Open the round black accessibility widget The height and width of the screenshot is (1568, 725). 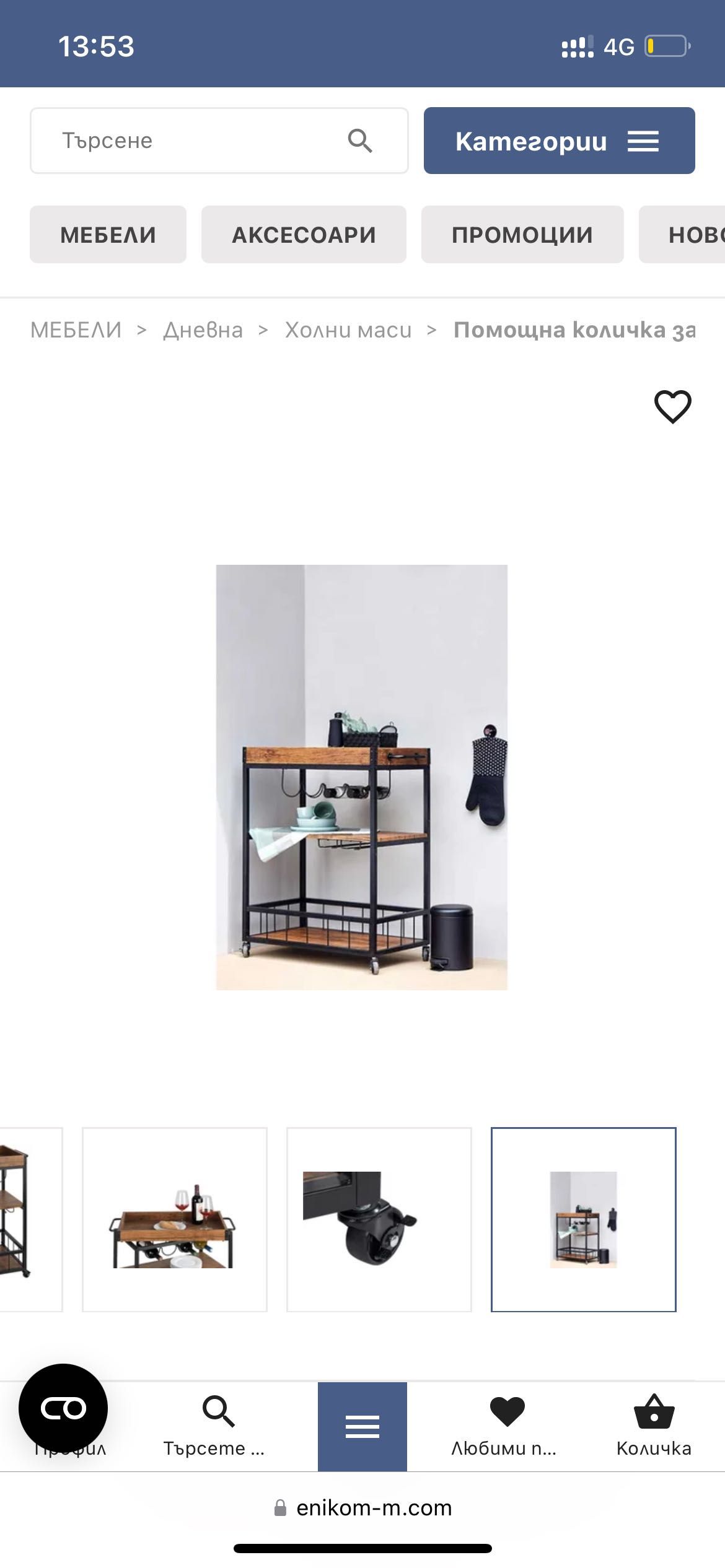tap(63, 1408)
